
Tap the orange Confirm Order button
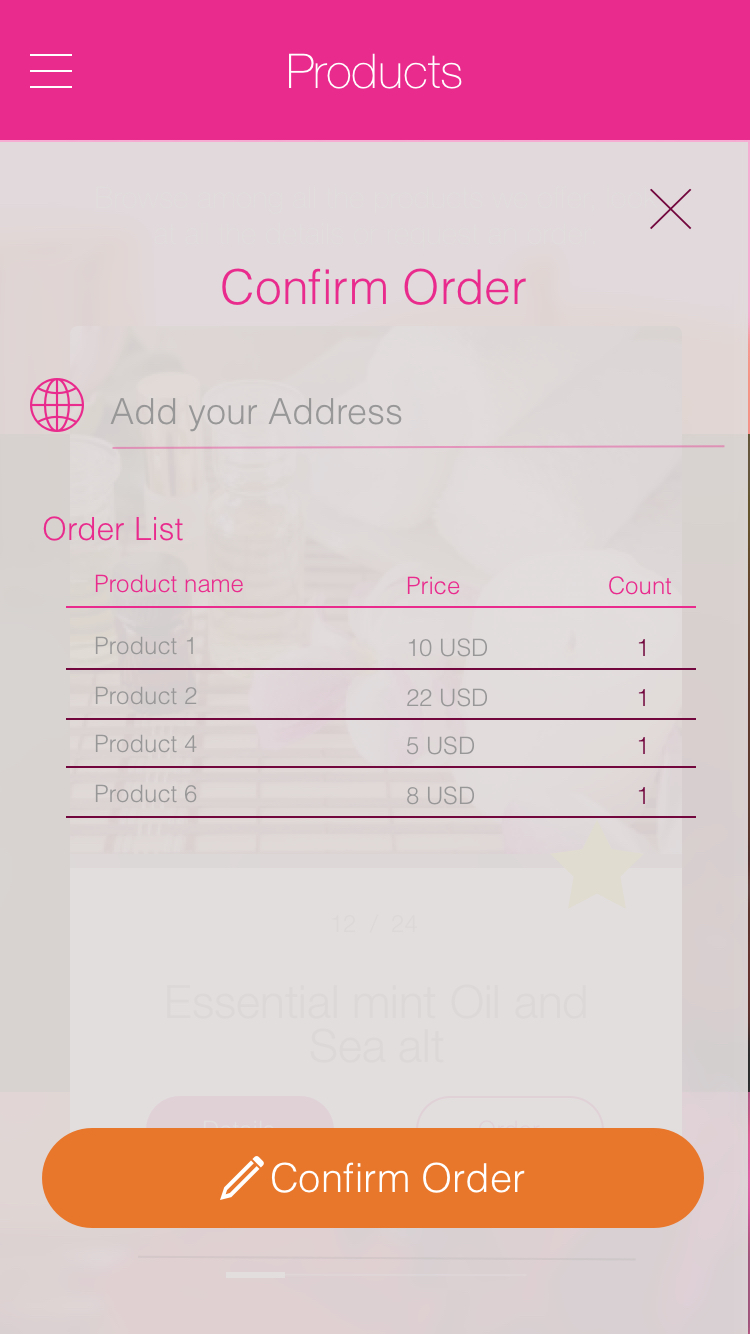pyautogui.click(x=373, y=1178)
